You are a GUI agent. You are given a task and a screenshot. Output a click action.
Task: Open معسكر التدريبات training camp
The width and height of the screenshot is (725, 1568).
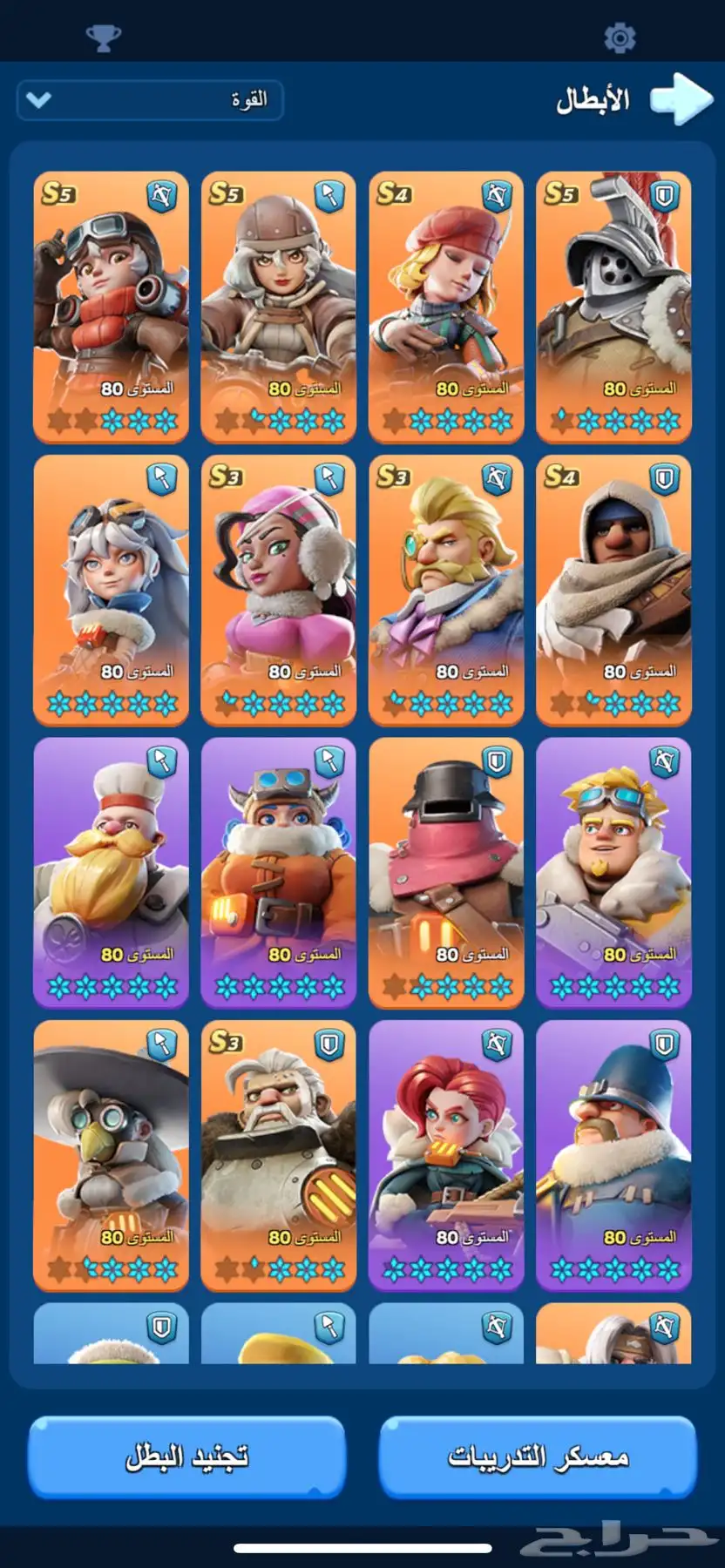click(538, 1456)
